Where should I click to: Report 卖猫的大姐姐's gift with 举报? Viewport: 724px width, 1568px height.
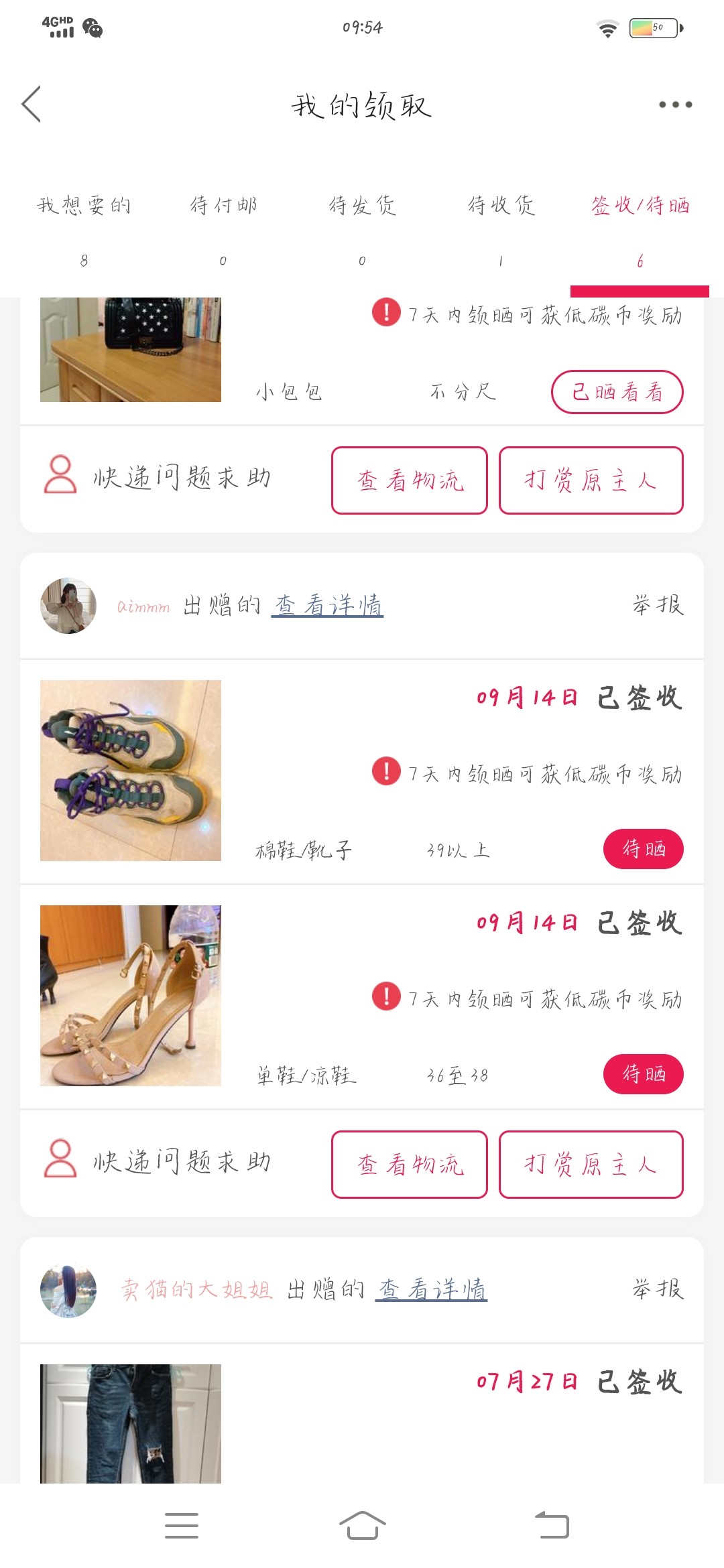coord(658,1289)
